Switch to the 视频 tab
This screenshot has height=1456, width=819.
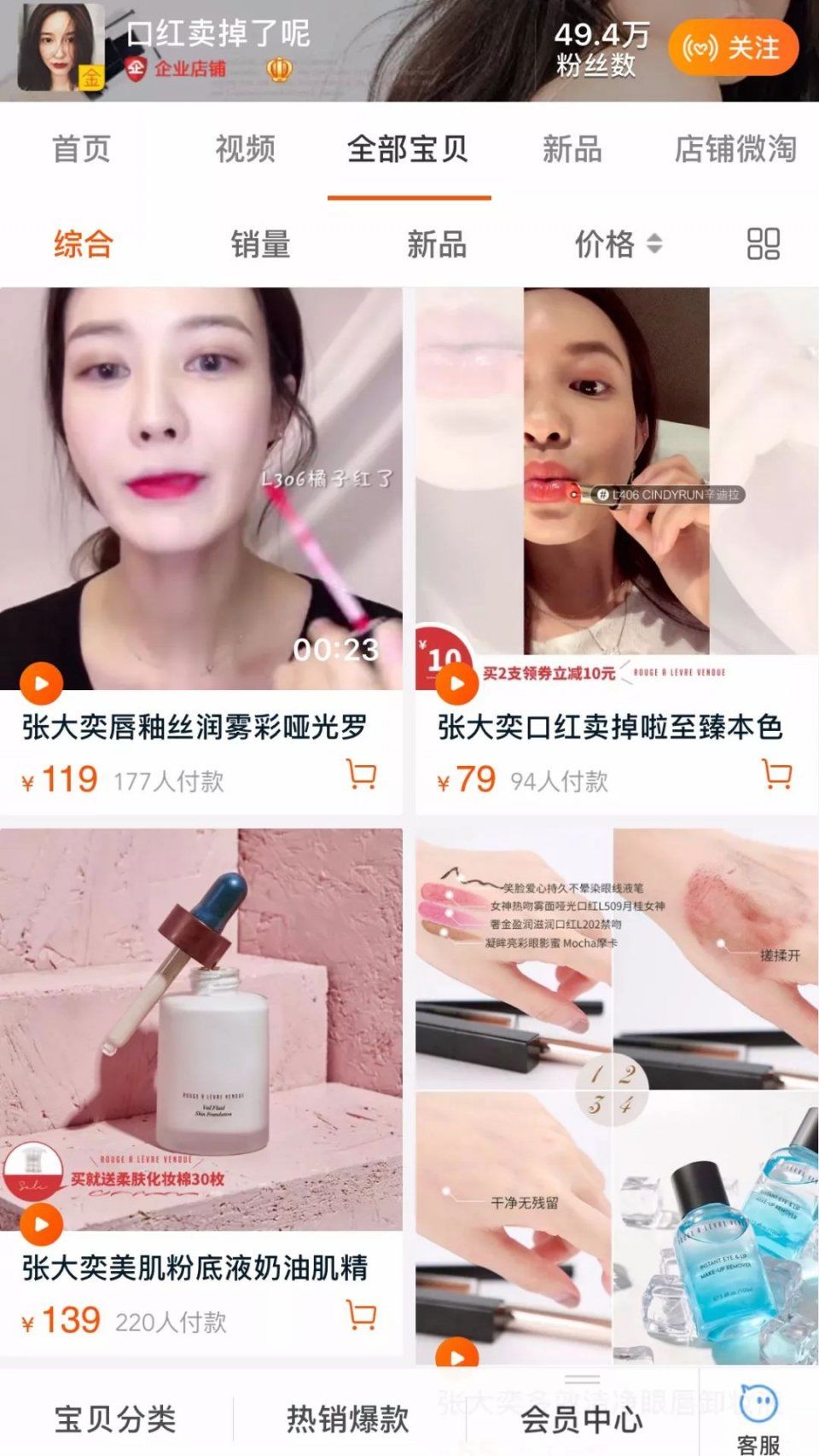click(x=246, y=149)
